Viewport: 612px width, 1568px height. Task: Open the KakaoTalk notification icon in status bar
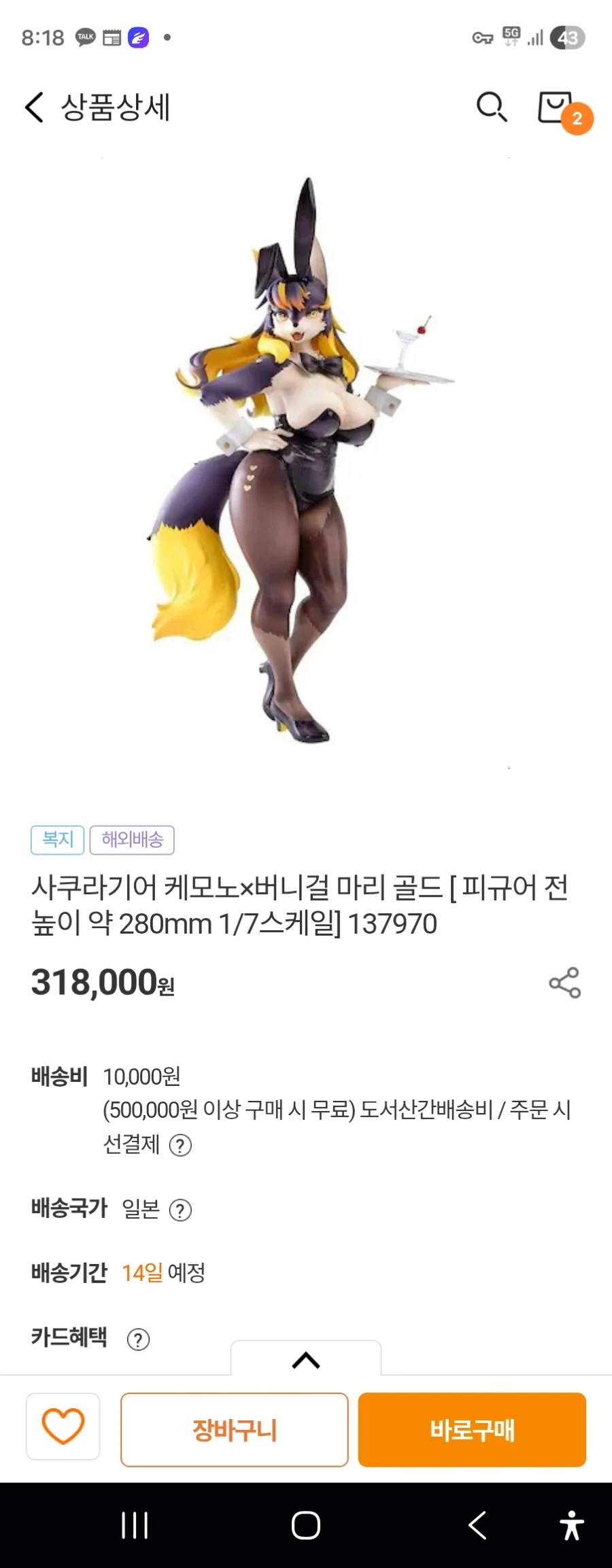pos(84,37)
